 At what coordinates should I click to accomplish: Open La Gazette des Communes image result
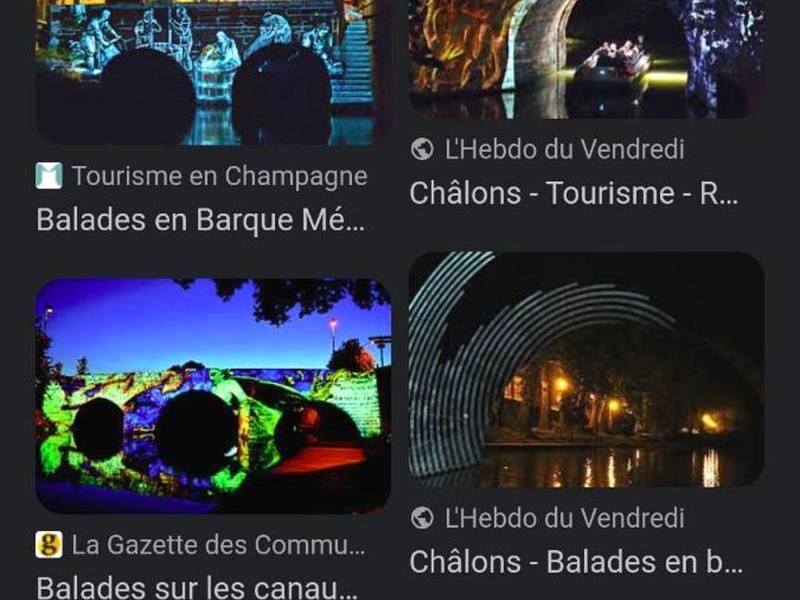coord(213,396)
